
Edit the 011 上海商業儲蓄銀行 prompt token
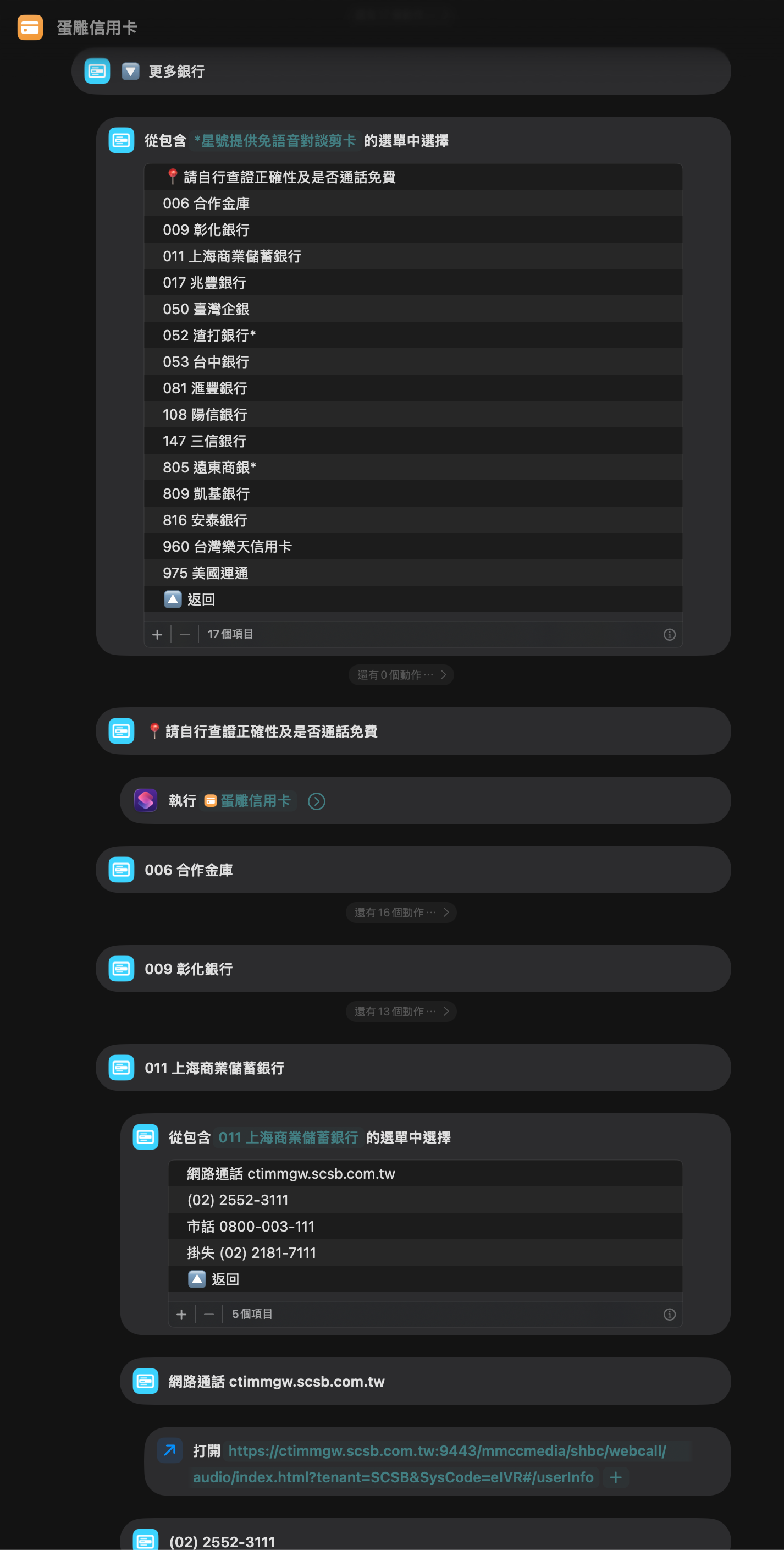coord(289,1137)
